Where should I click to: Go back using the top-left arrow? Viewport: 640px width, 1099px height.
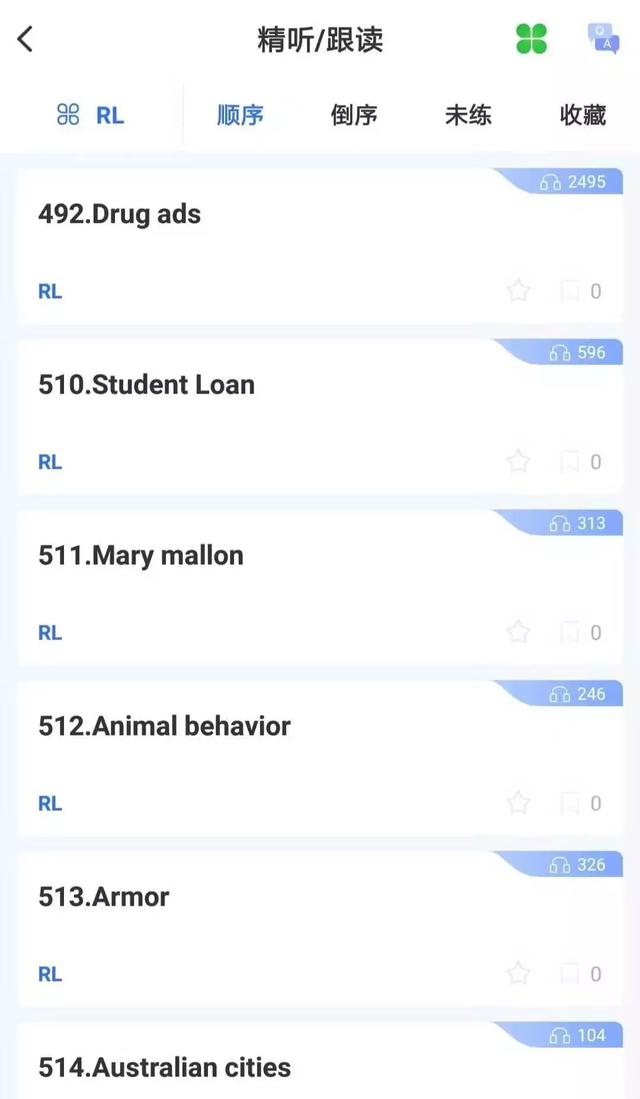[x=25, y=39]
